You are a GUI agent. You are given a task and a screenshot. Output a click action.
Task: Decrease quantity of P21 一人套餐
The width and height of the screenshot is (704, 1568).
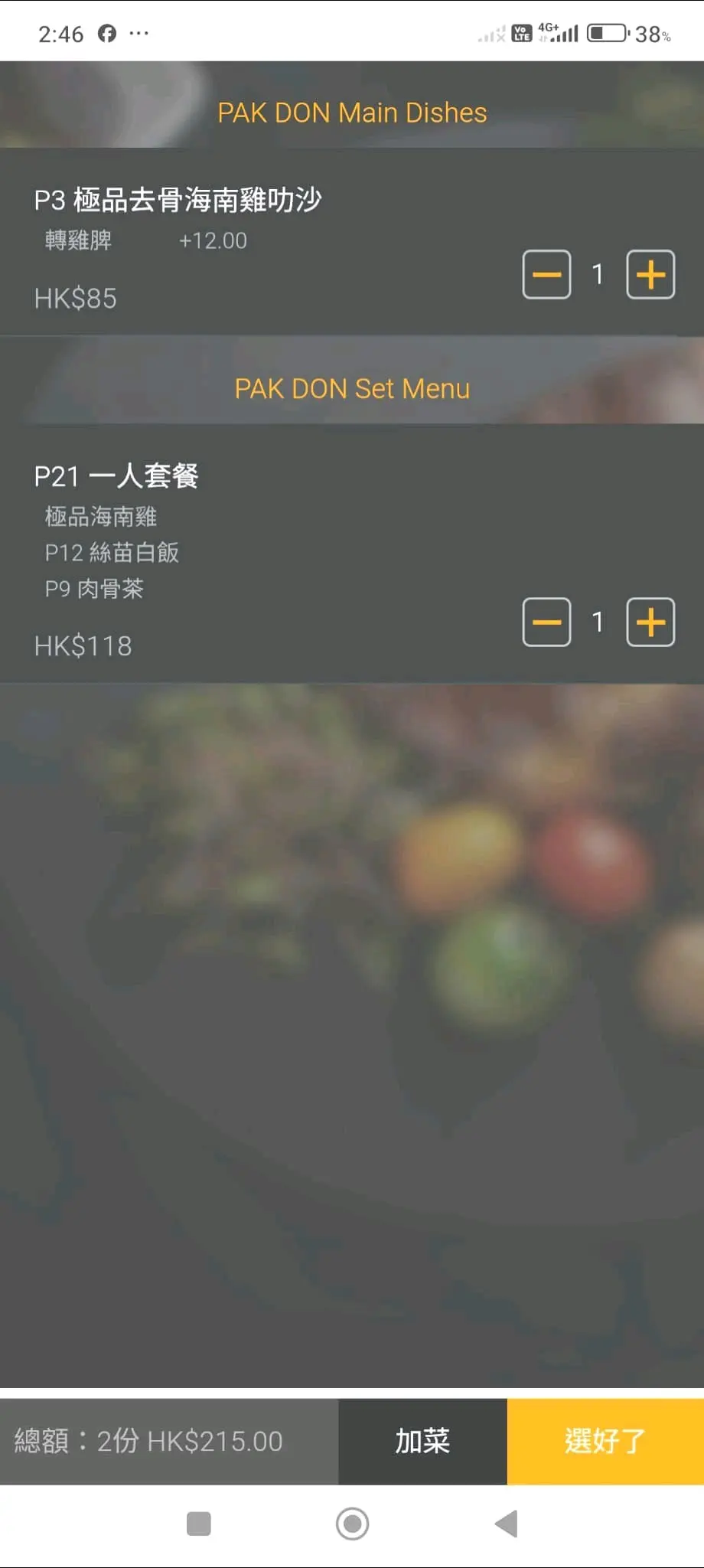546,622
